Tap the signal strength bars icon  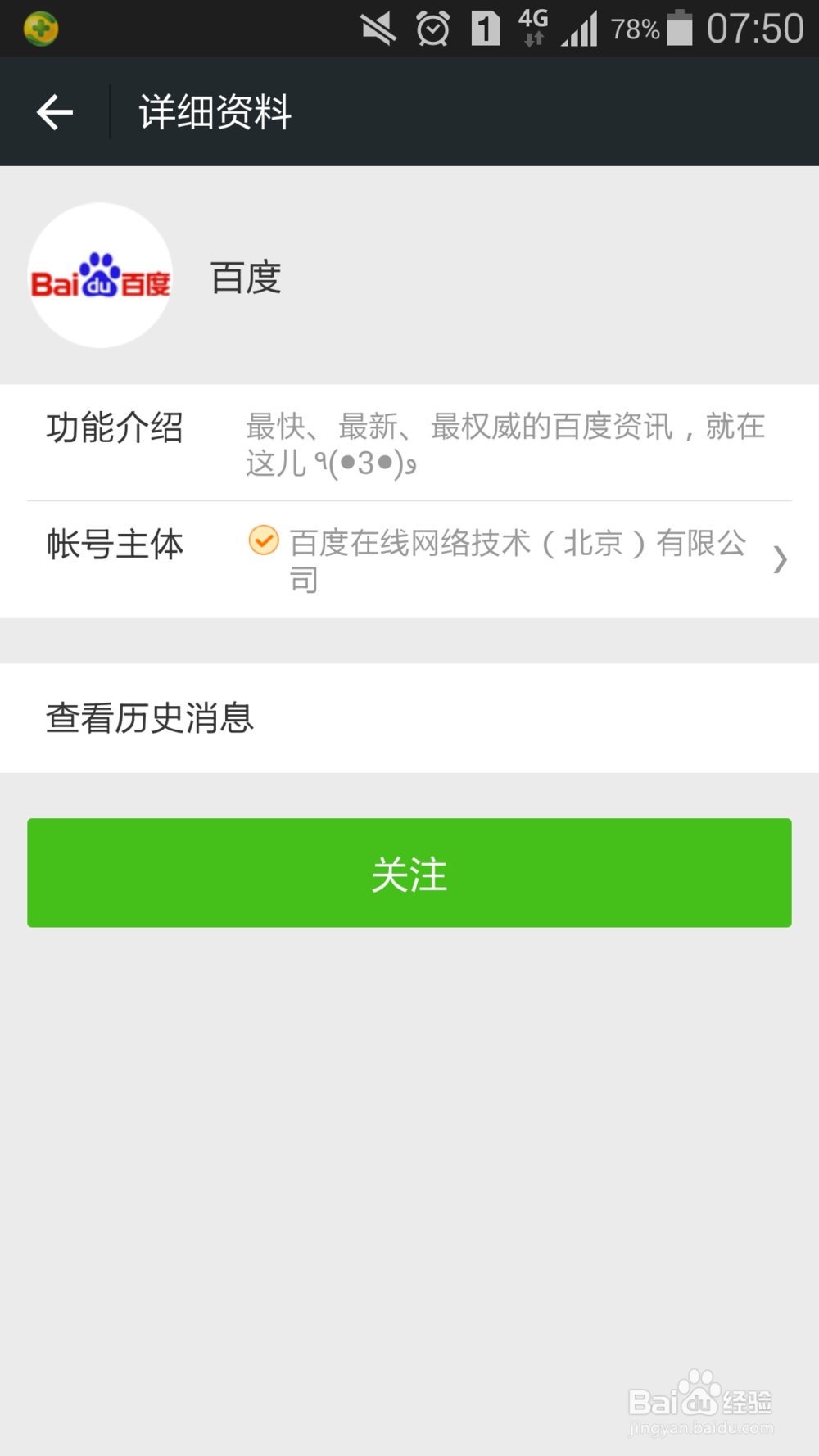[x=581, y=27]
